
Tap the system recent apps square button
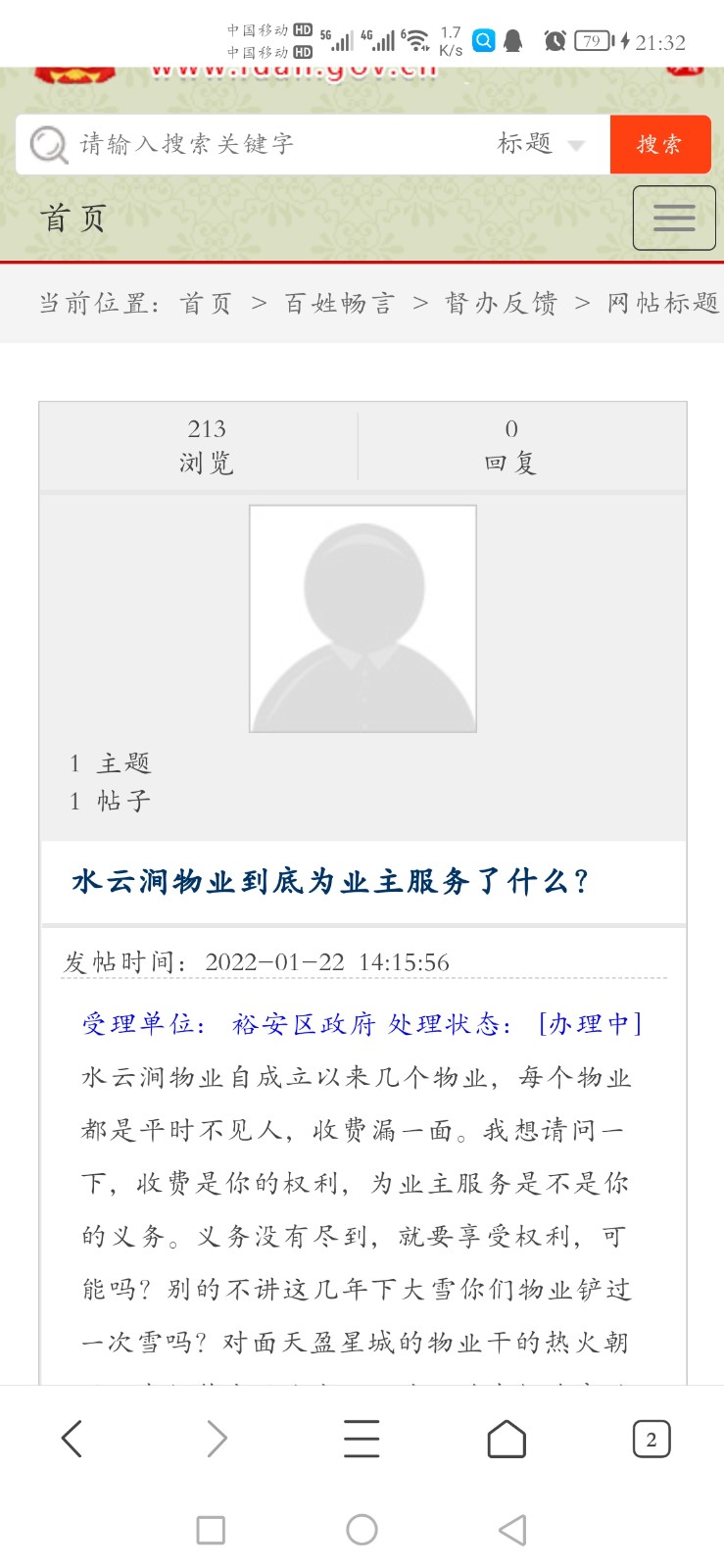pos(211,1530)
